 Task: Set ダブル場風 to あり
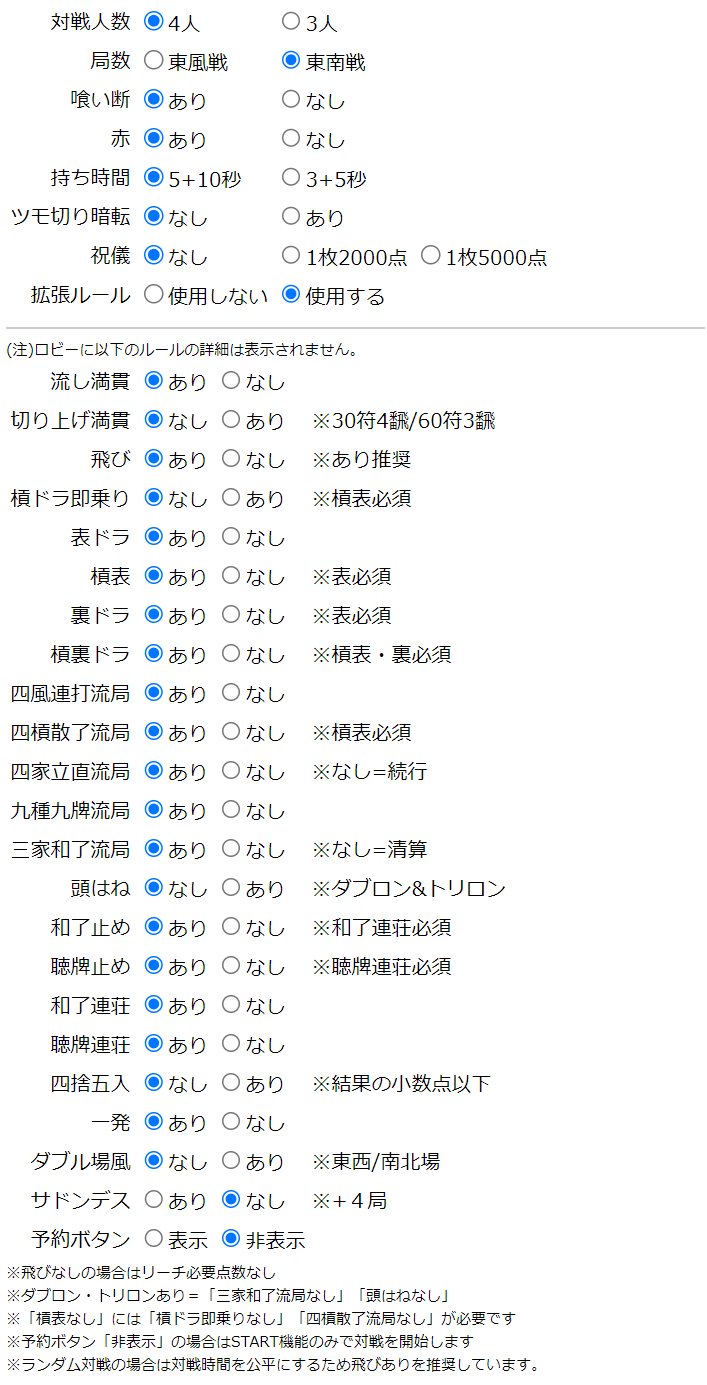click(x=231, y=1160)
